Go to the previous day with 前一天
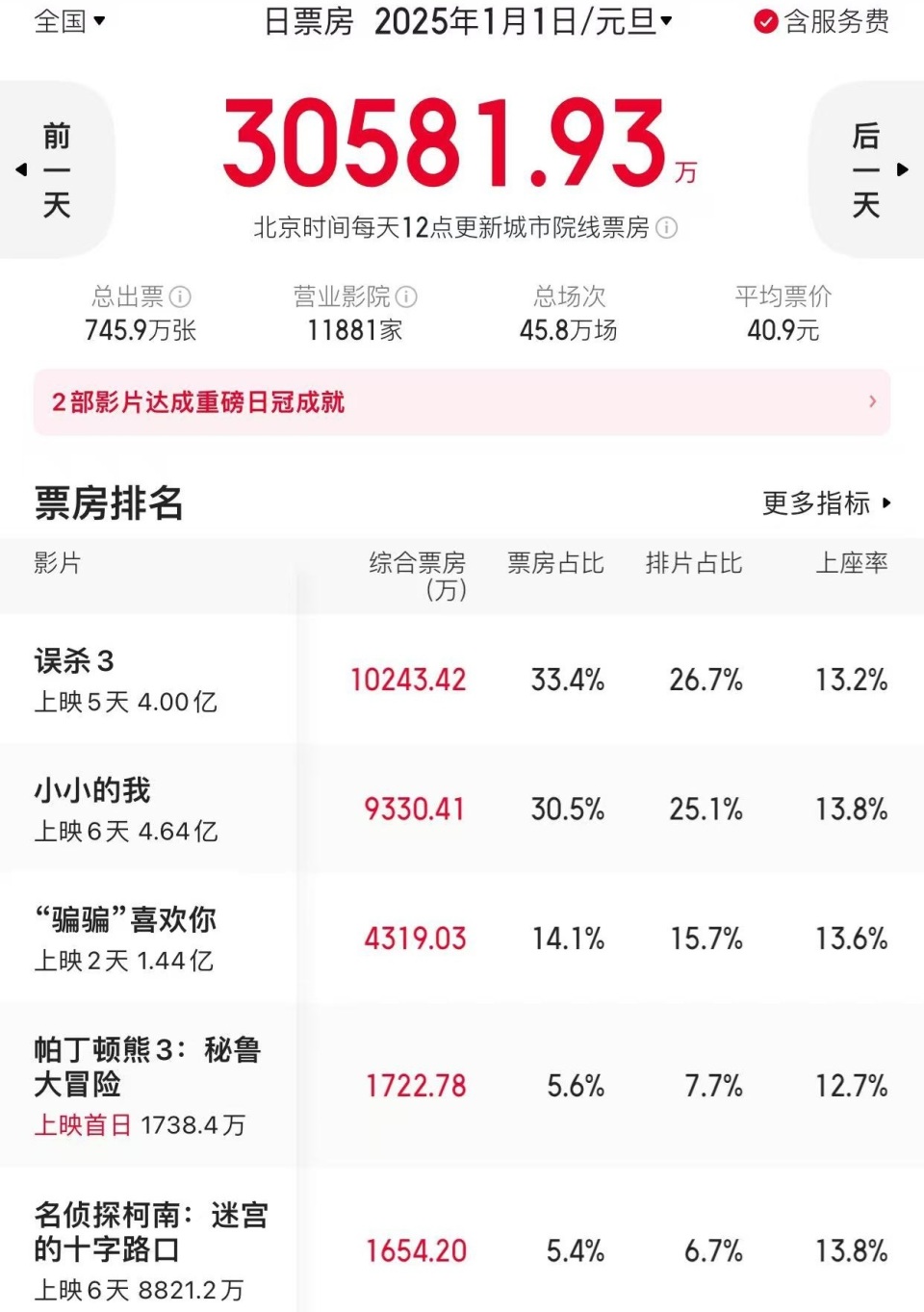 56,169
